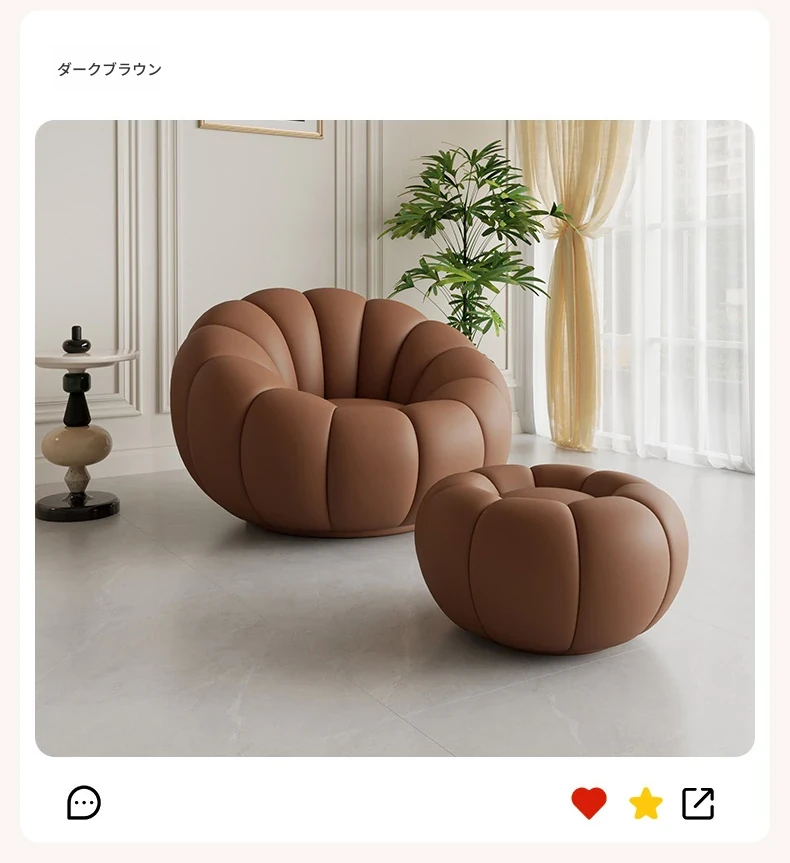Share the post via the external link icon

click(x=698, y=803)
